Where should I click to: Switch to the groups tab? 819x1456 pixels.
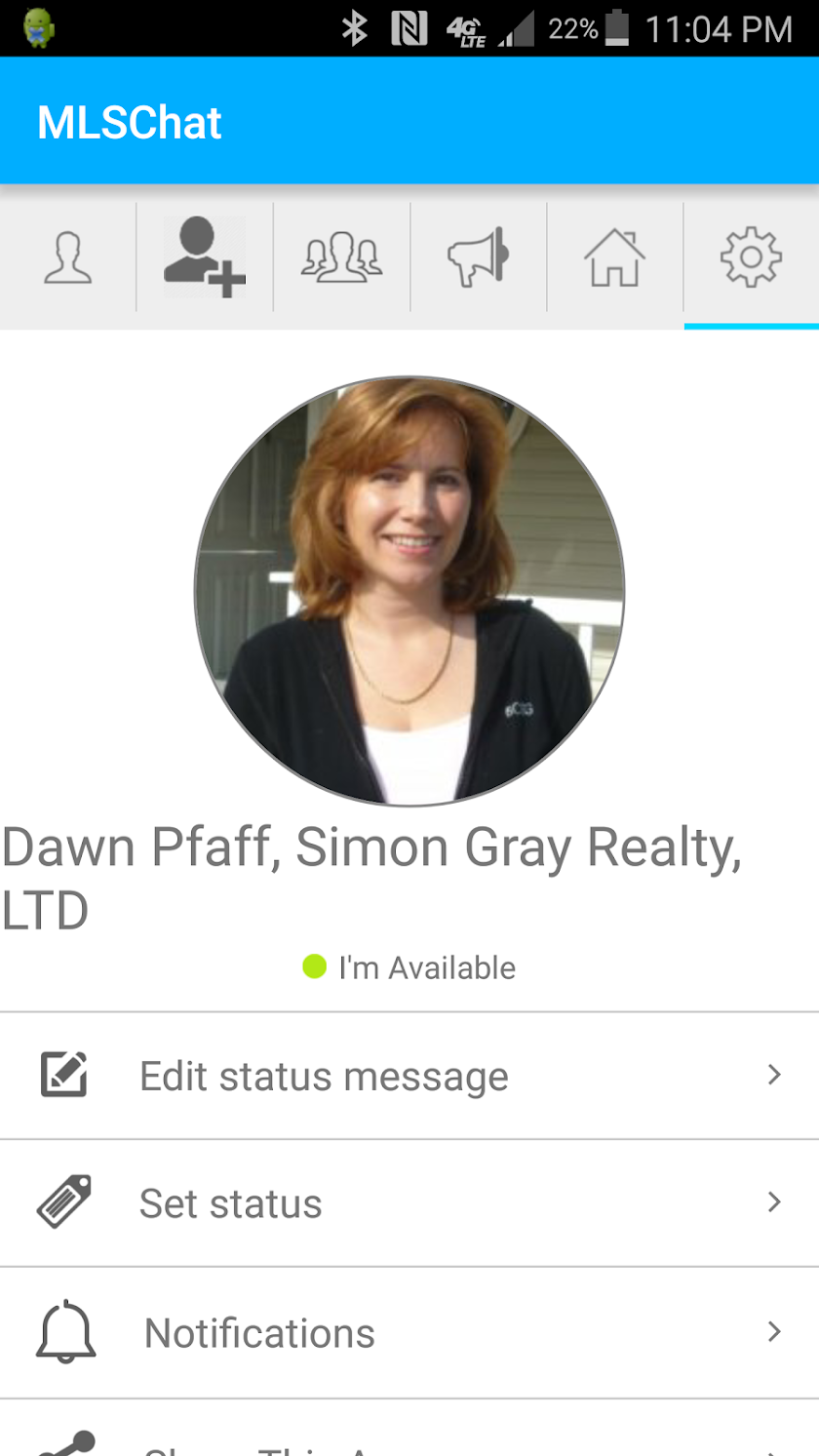point(341,258)
